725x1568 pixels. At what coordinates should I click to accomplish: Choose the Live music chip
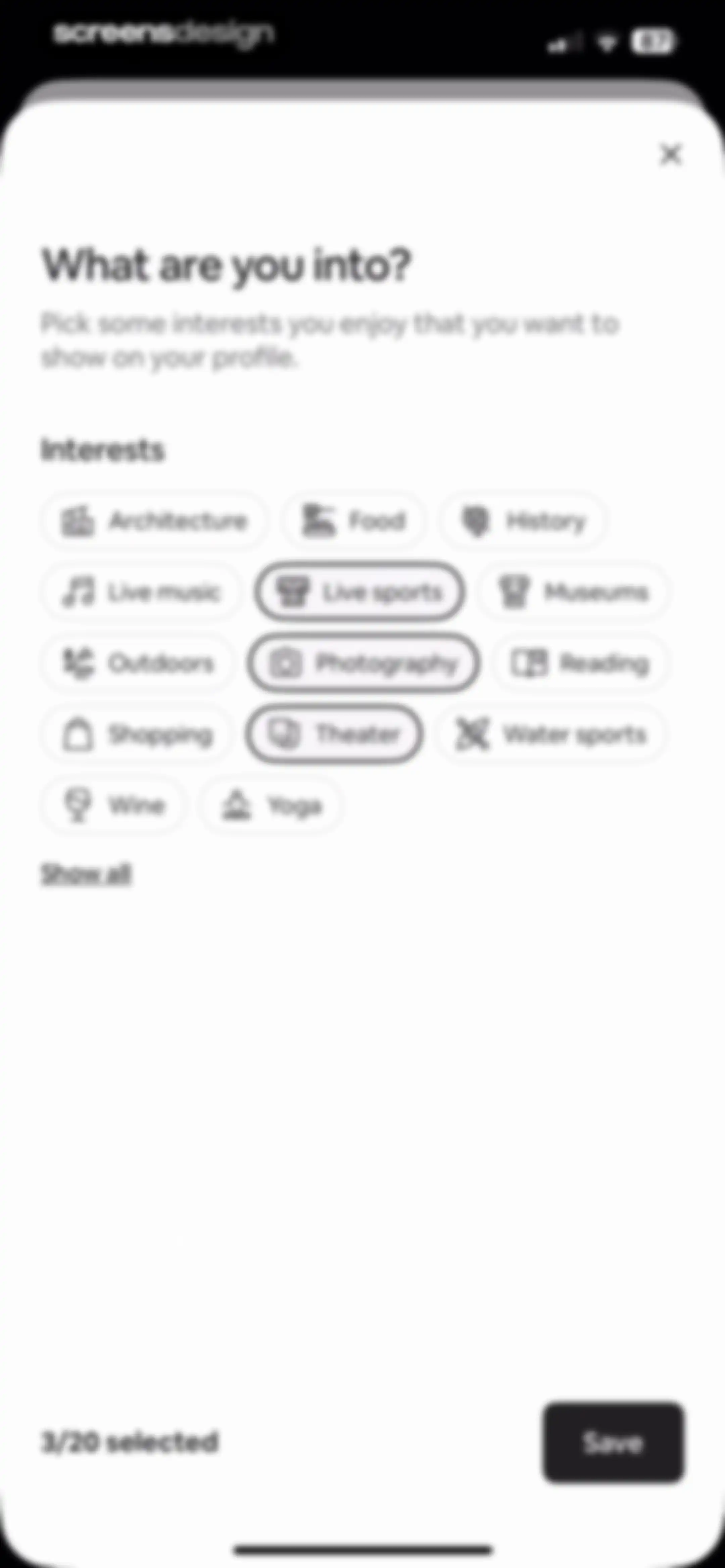point(141,592)
